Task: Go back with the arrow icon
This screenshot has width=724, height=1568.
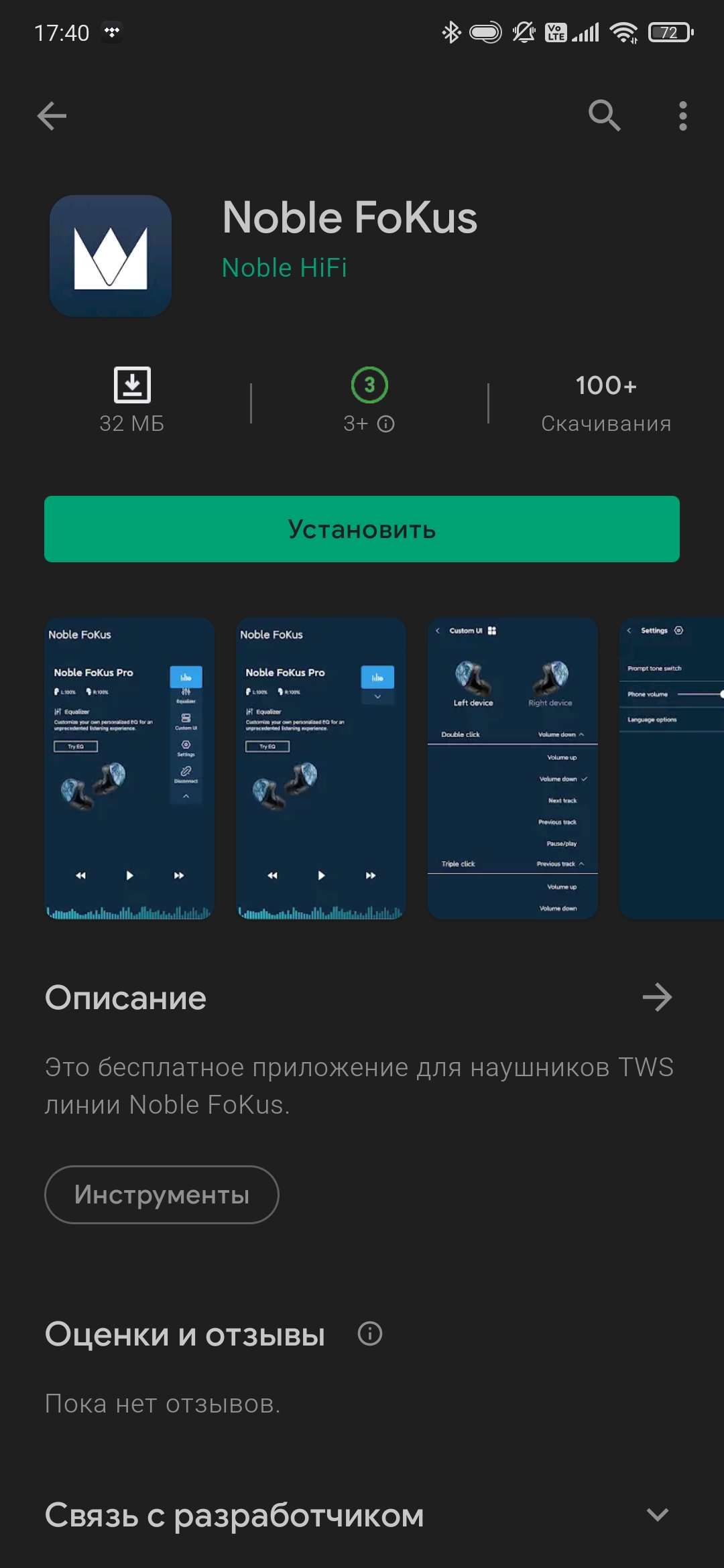Action: [52, 116]
